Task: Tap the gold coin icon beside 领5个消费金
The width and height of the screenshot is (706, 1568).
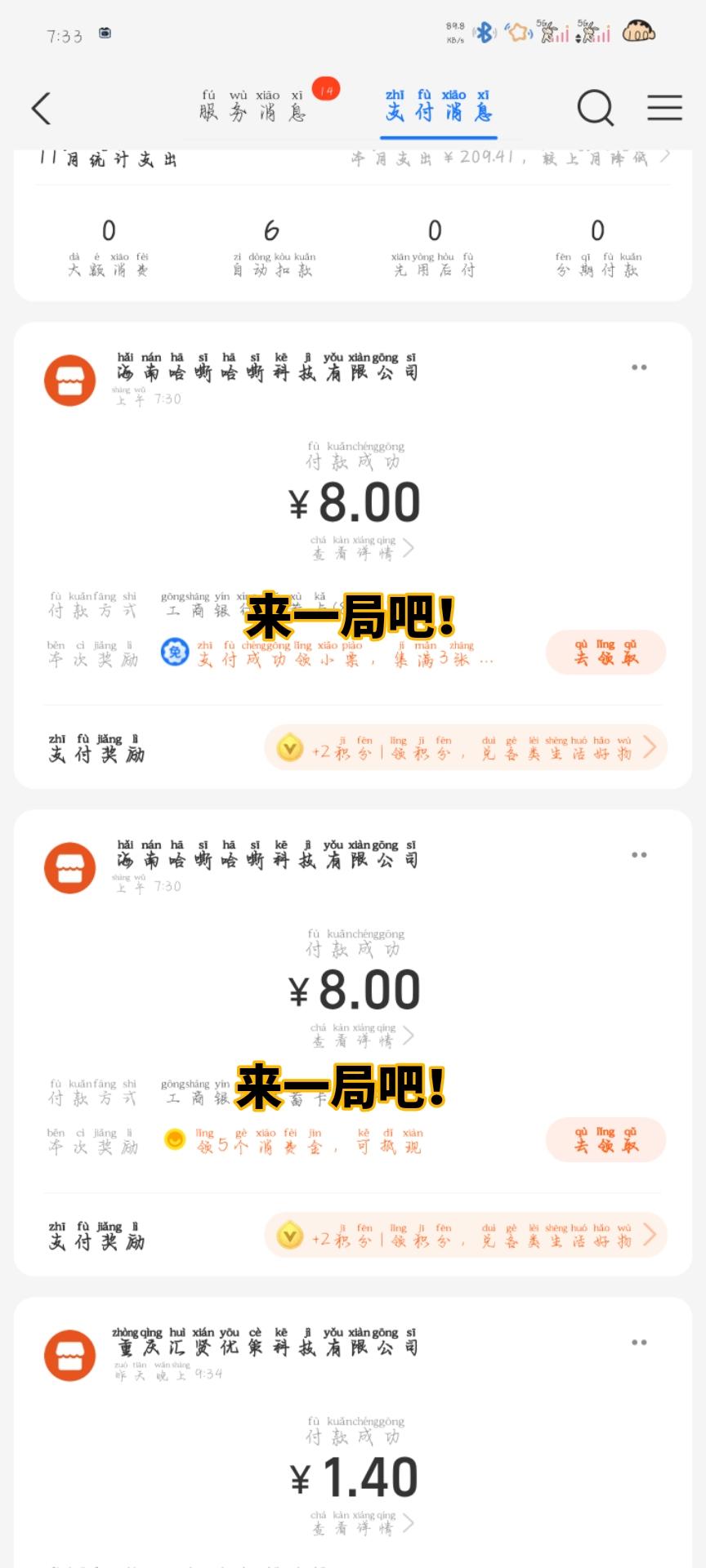Action: [x=174, y=1139]
